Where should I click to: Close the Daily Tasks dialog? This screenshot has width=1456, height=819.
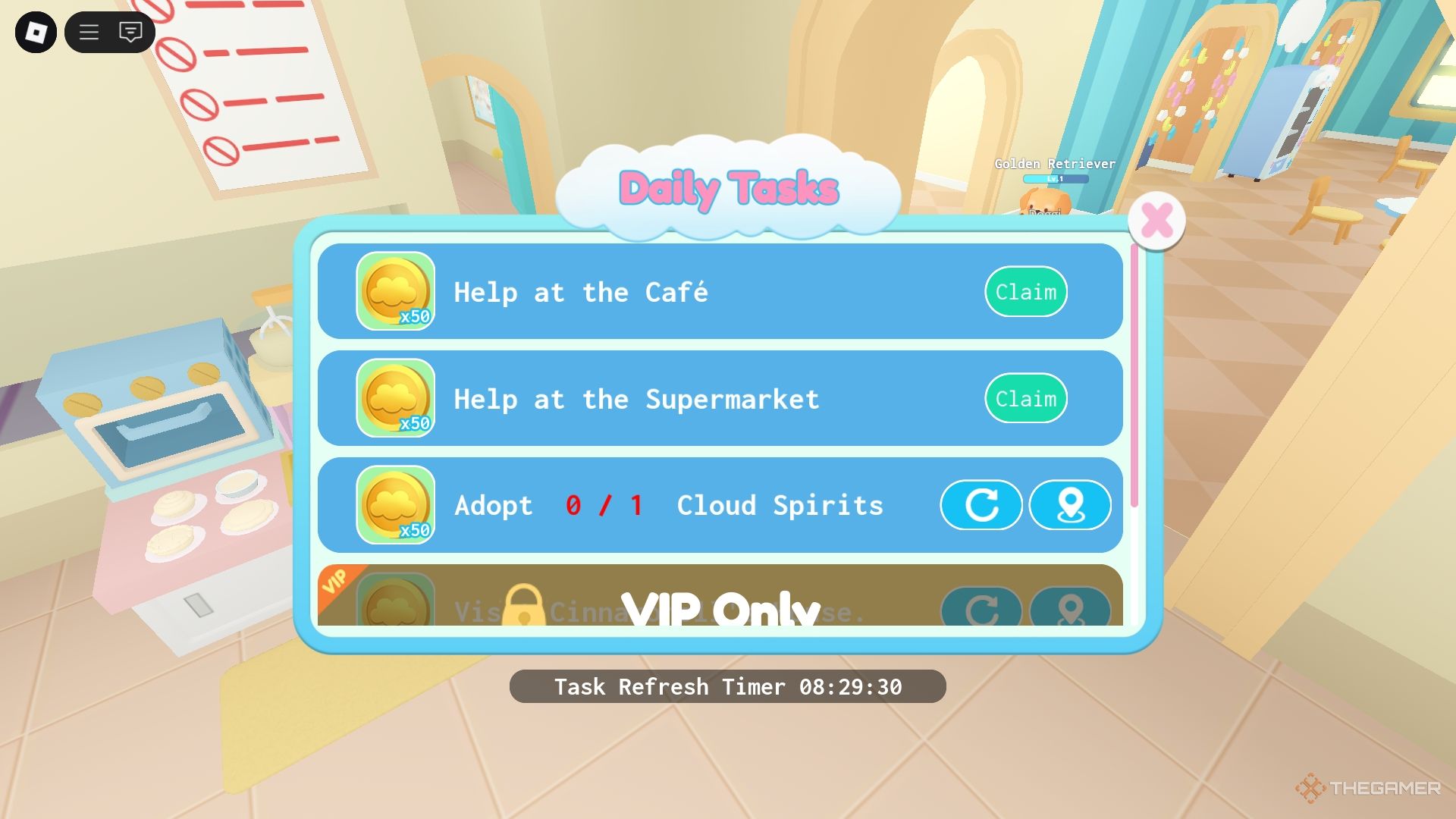(x=1156, y=221)
